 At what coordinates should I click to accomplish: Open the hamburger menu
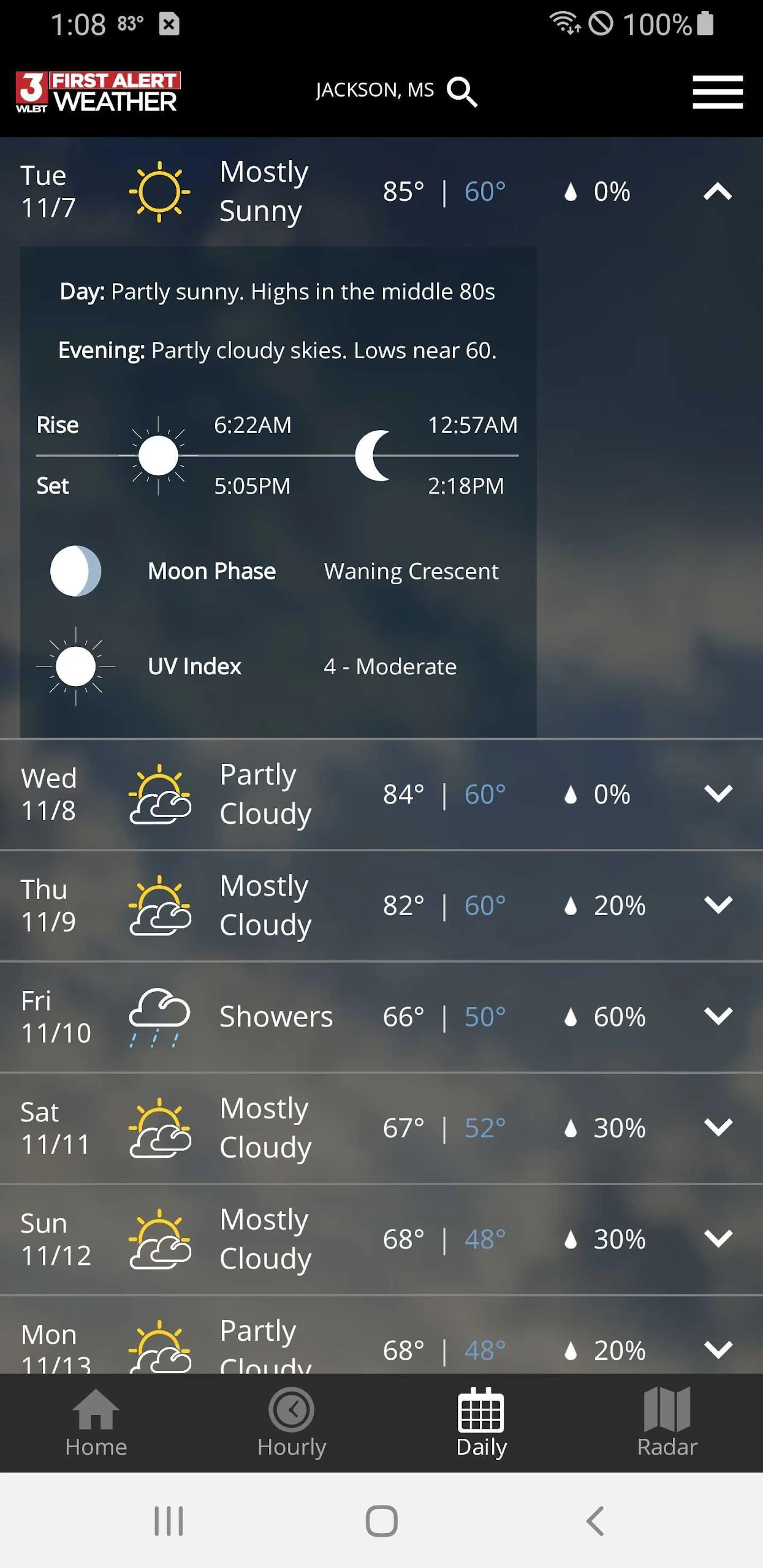coord(718,92)
